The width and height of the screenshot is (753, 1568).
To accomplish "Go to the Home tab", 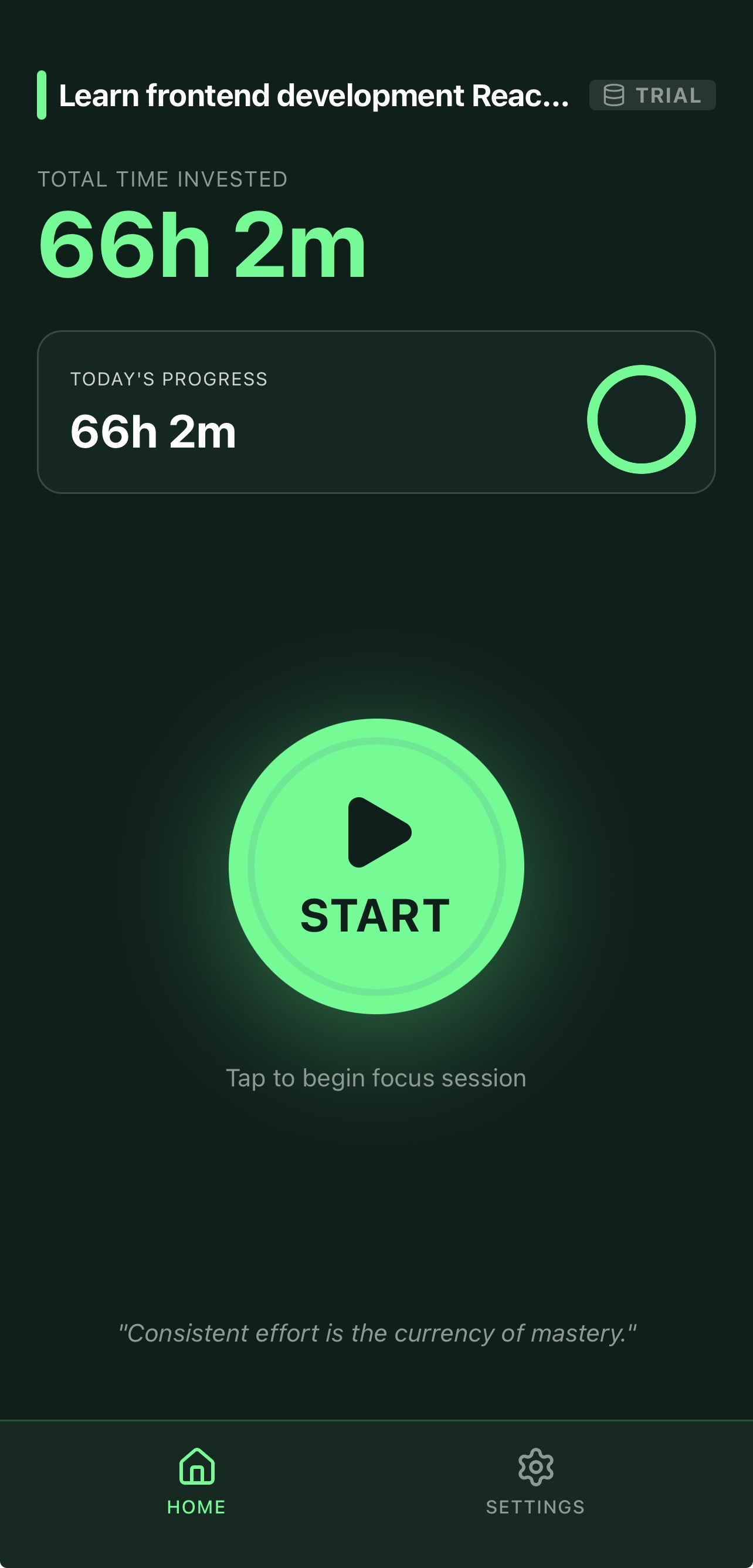I will (196, 1481).
